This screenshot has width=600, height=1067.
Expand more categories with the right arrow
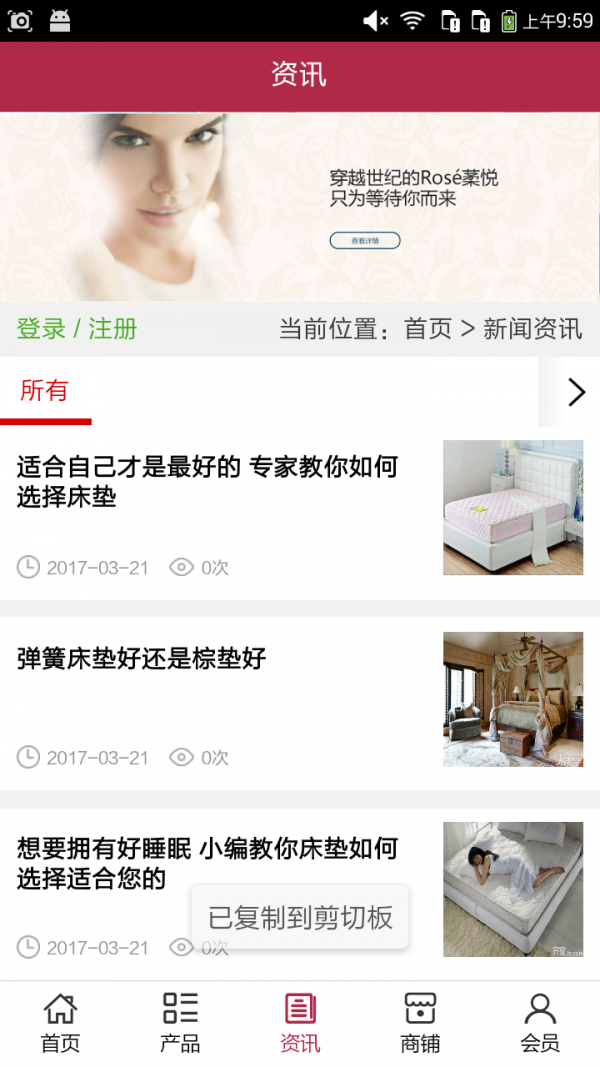pyautogui.click(x=576, y=392)
